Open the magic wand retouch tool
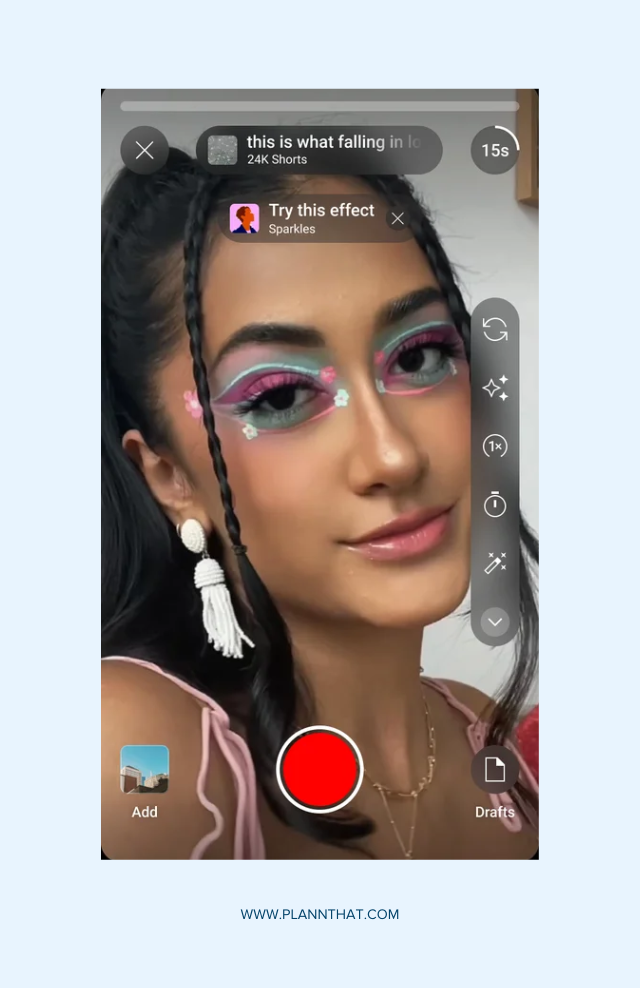Screen dimensions: 640x988 [x=495, y=563]
